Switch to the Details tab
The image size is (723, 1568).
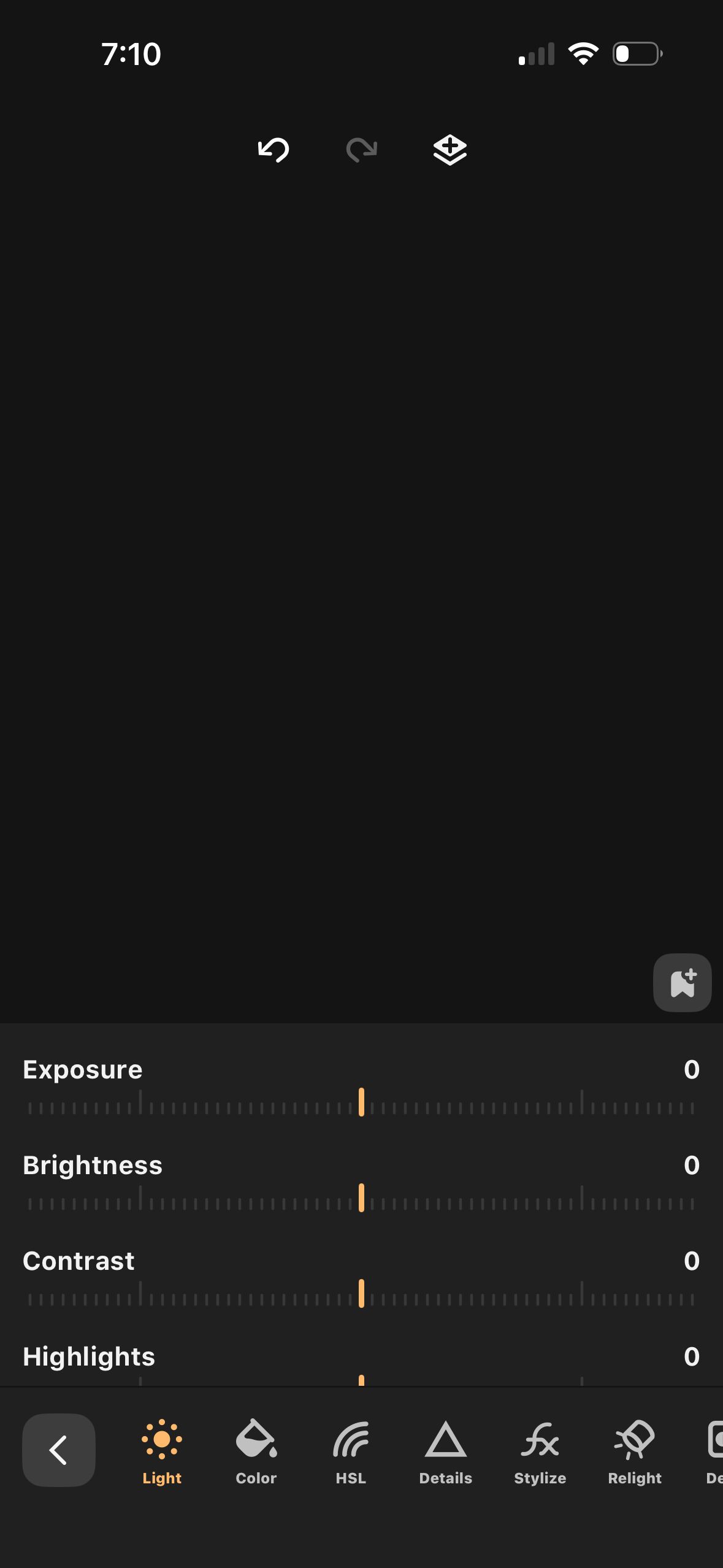pyautogui.click(x=446, y=1451)
